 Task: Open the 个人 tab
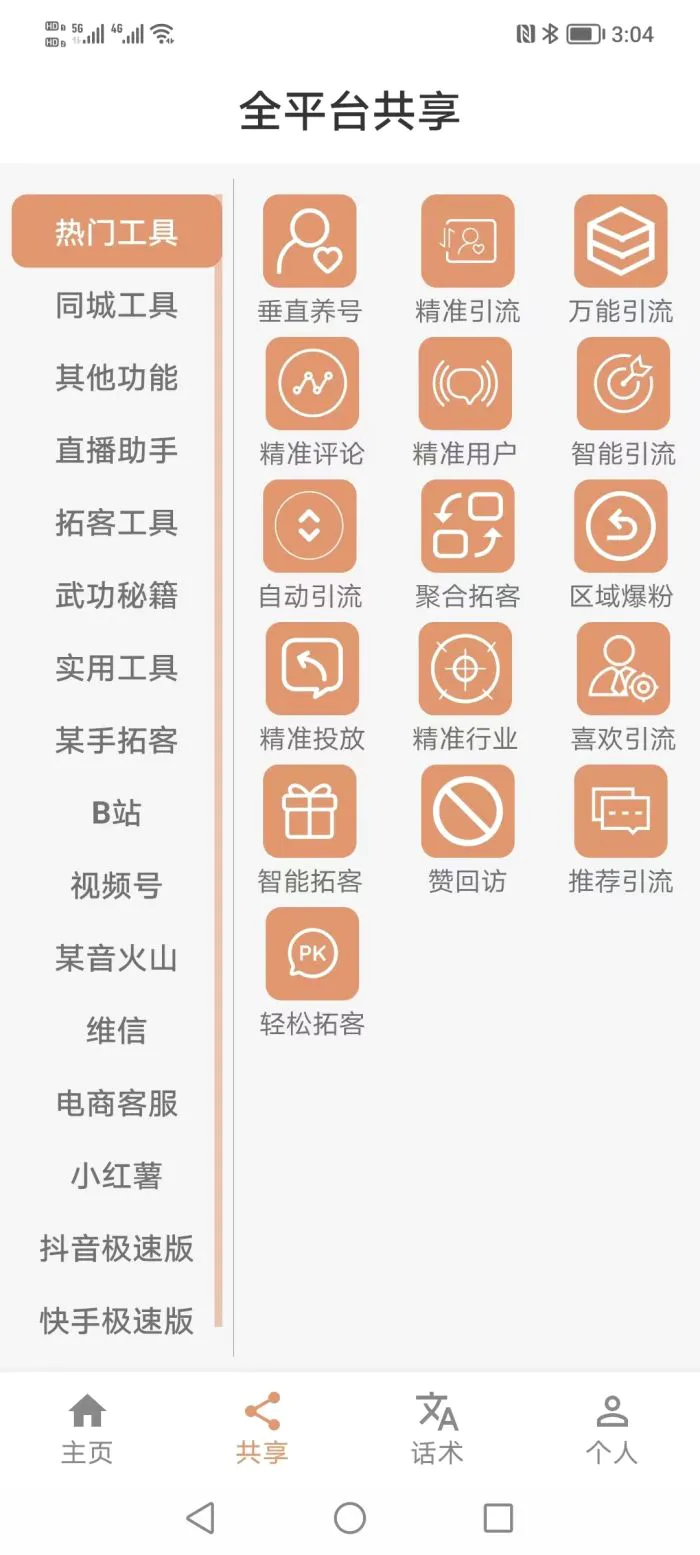coord(611,1428)
